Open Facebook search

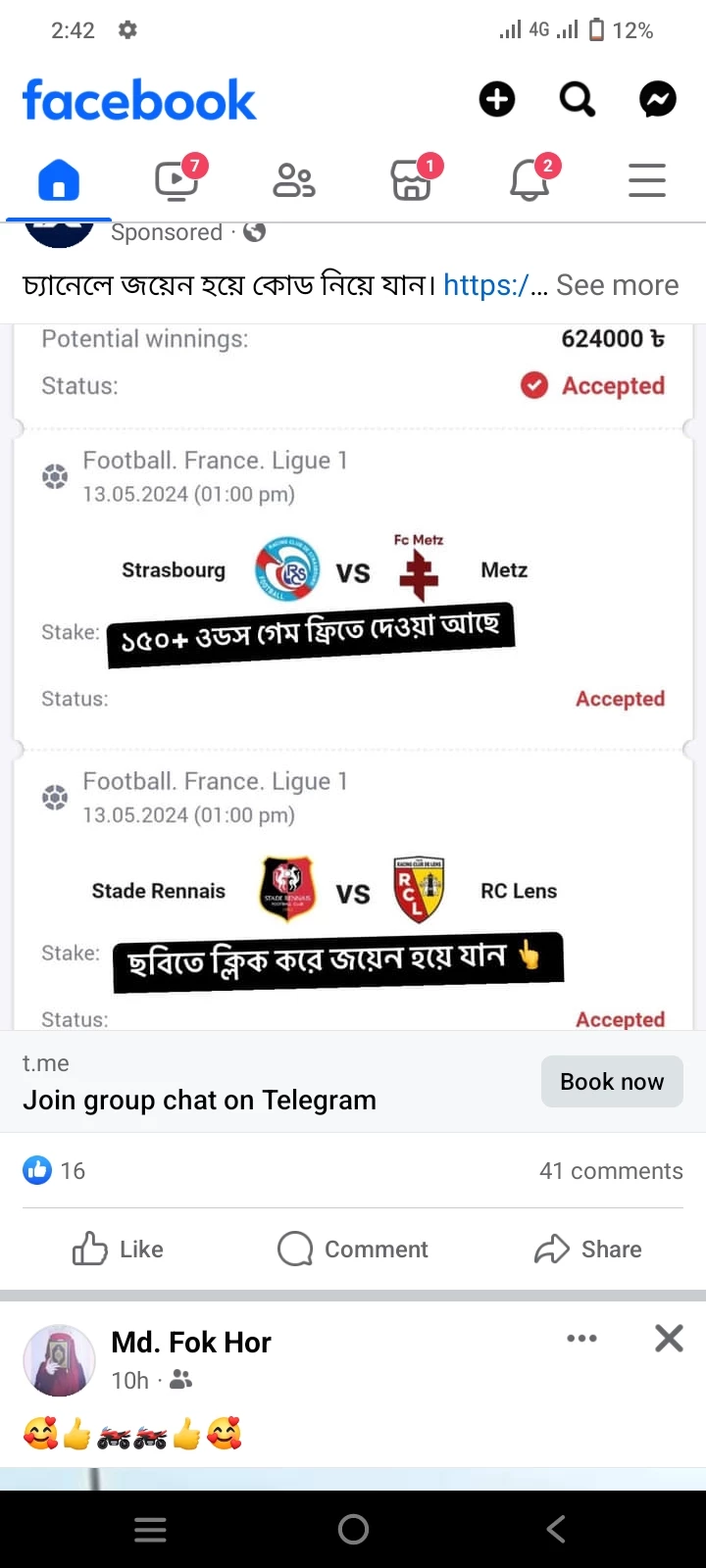pyautogui.click(x=577, y=99)
